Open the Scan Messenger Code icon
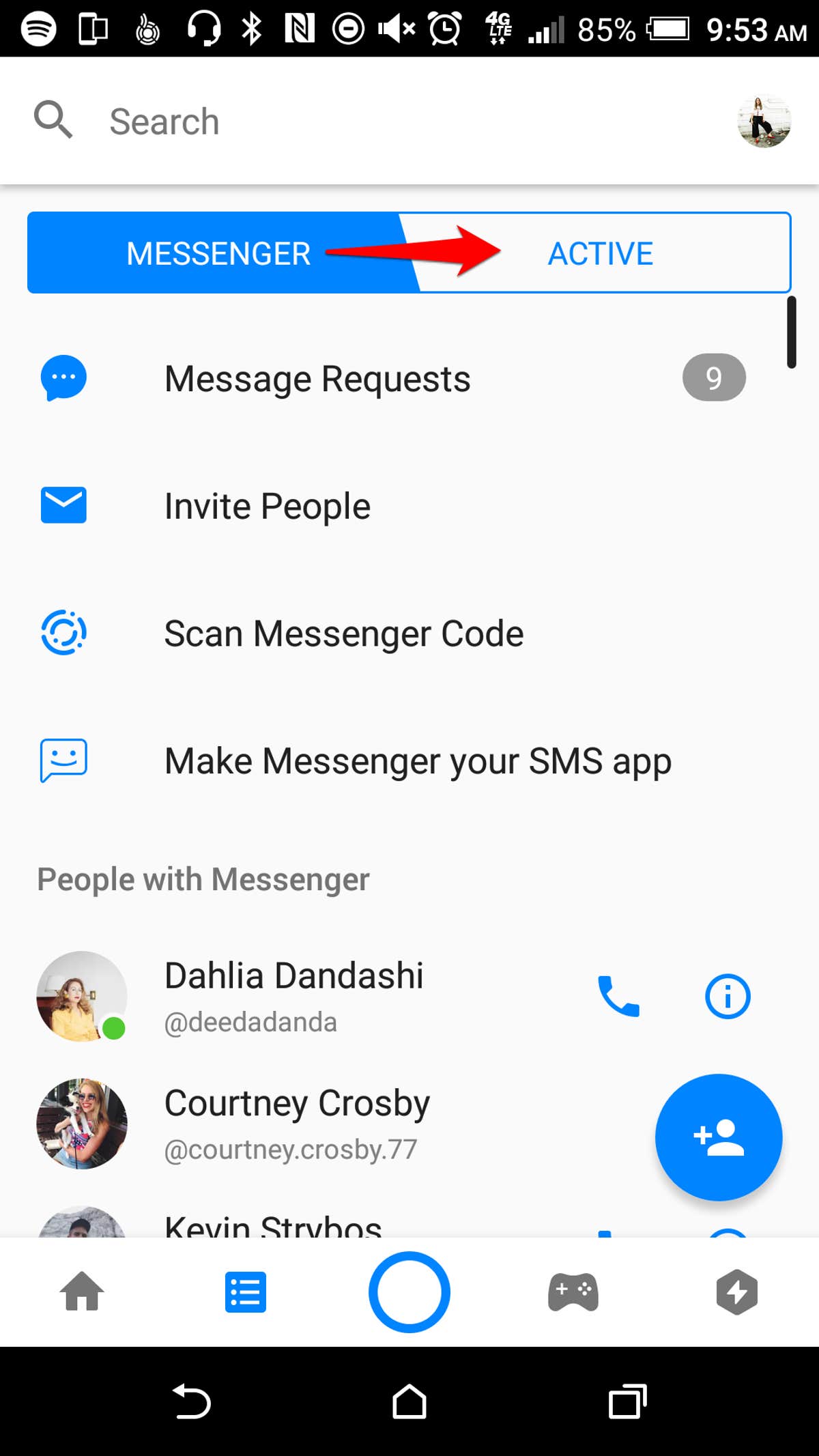This screenshot has height=1456, width=819. coord(62,632)
